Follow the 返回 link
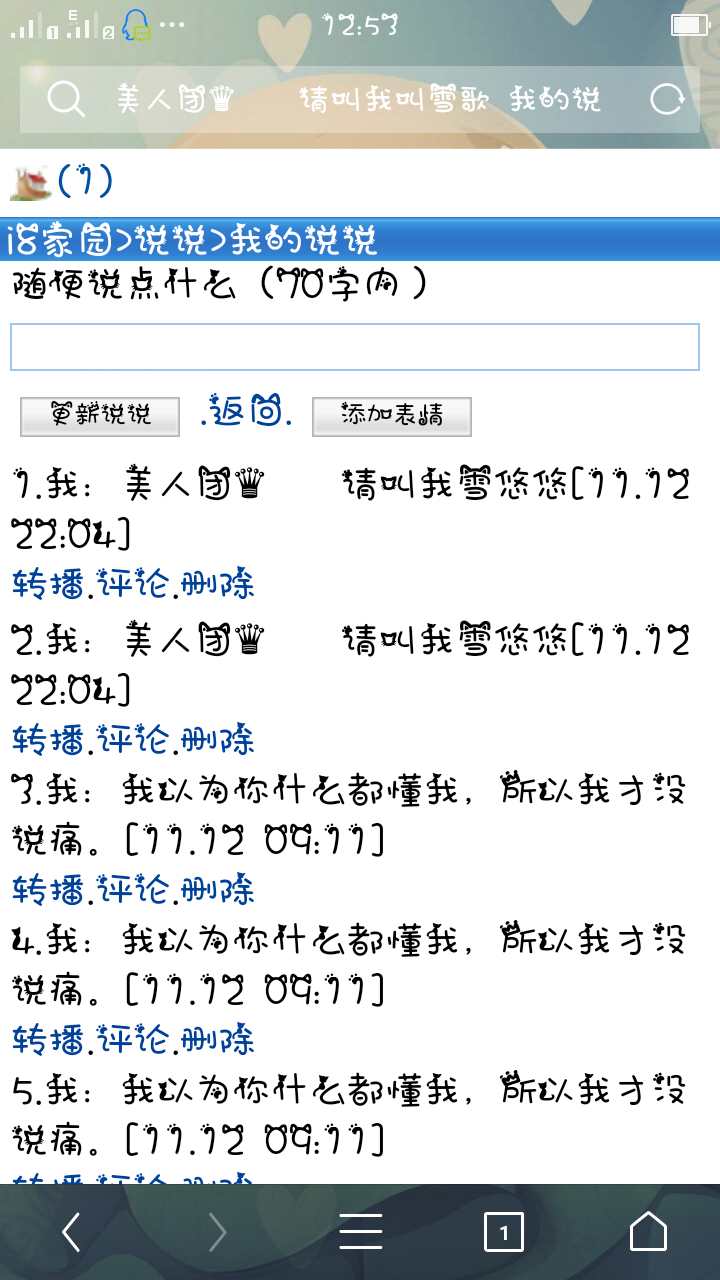 pos(246,412)
